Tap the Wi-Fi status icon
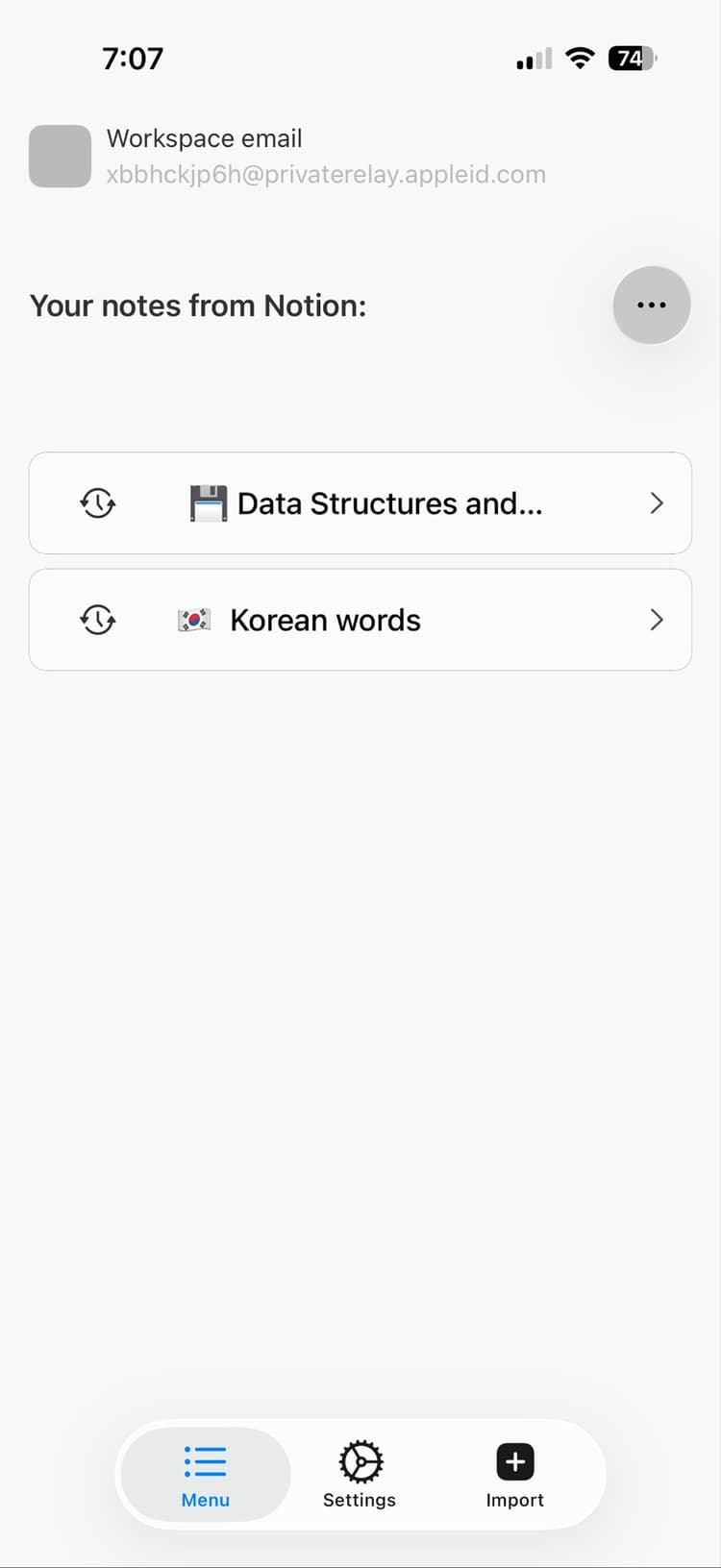This screenshot has height=1568, width=721. 580,59
